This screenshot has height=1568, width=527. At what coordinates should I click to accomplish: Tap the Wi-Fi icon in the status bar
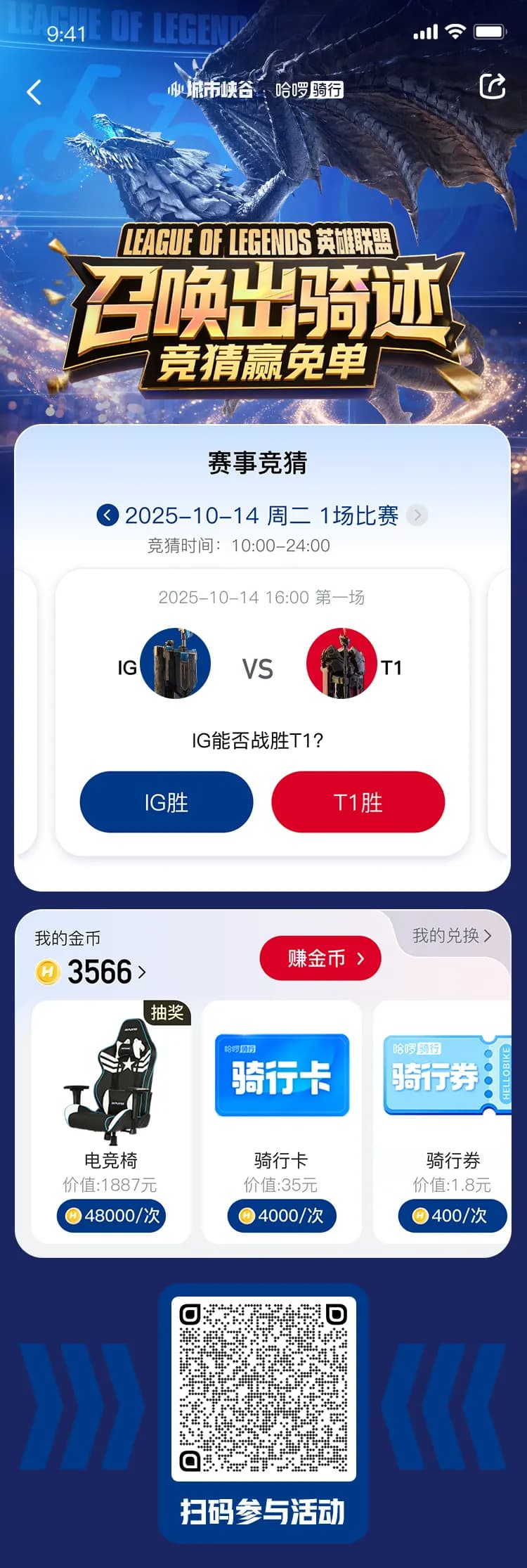[456, 32]
